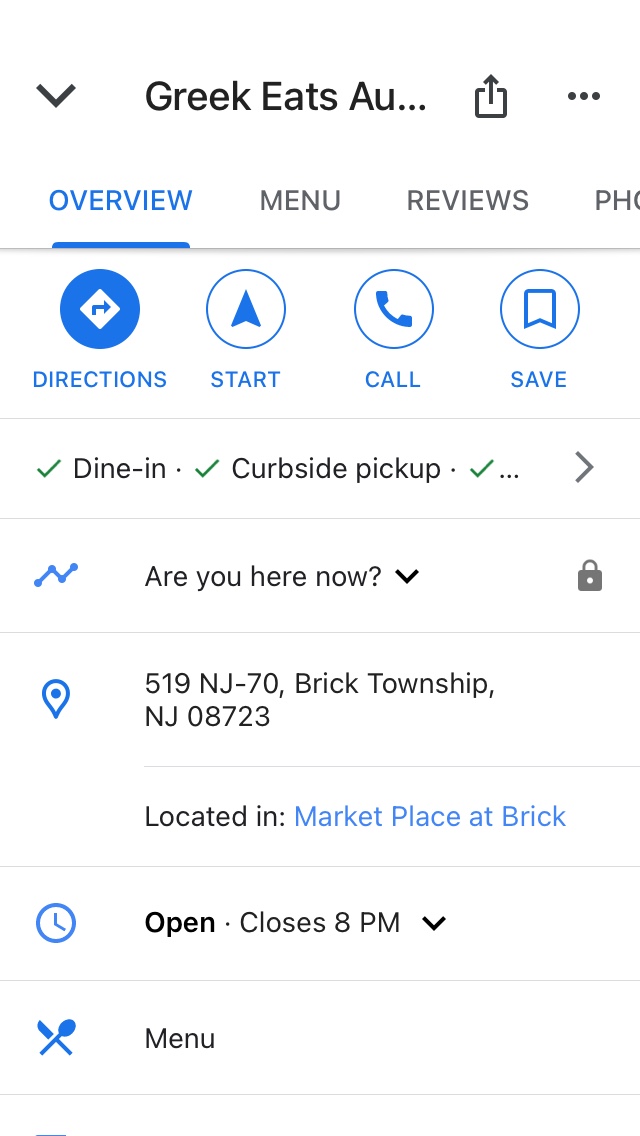Open the three-dot overflow menu
Screen dimensions: 640x1136
tap(583, 96)
